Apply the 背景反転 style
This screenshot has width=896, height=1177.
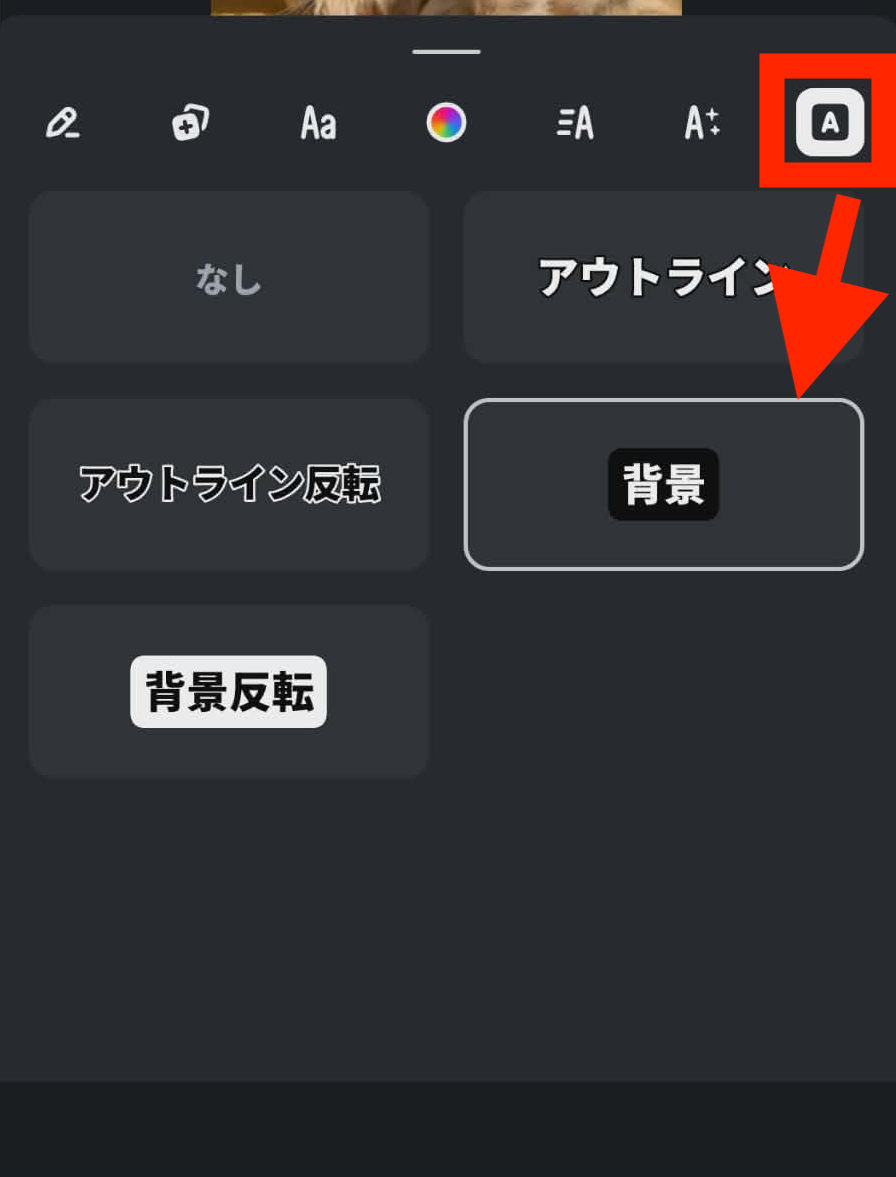point(229,691)
